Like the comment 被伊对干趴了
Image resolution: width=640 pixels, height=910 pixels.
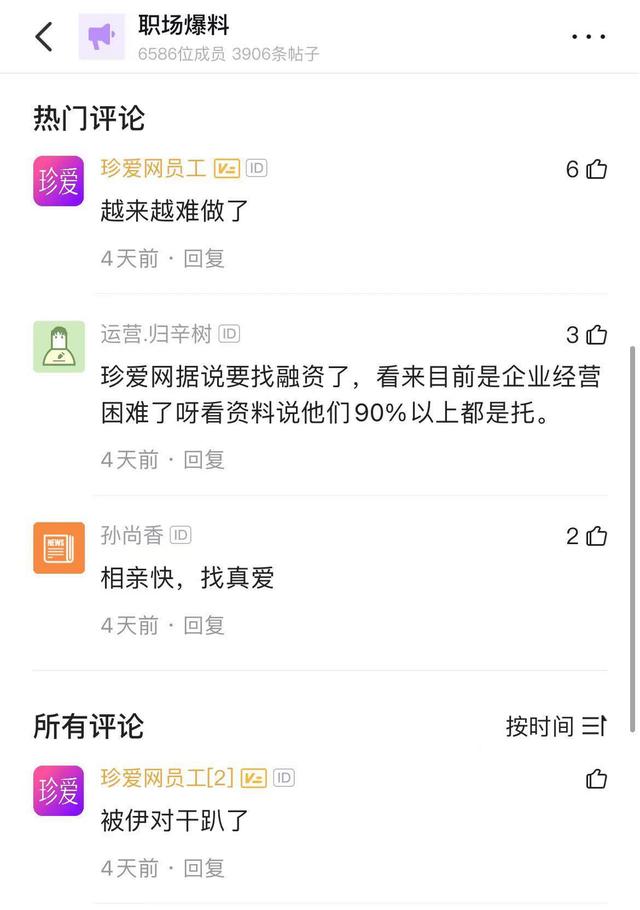[596, 778]
